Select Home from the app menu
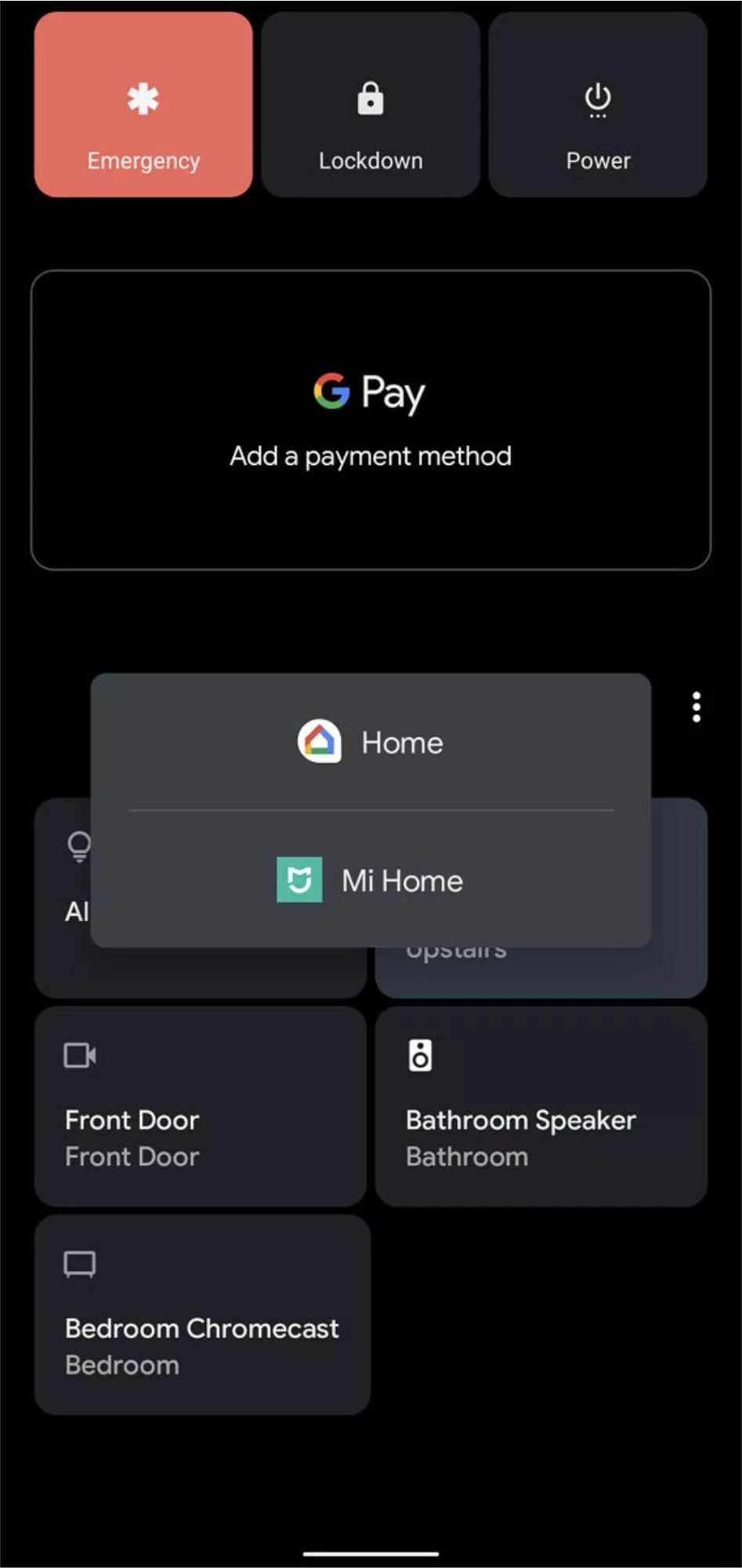 click(x=371, y=742)
